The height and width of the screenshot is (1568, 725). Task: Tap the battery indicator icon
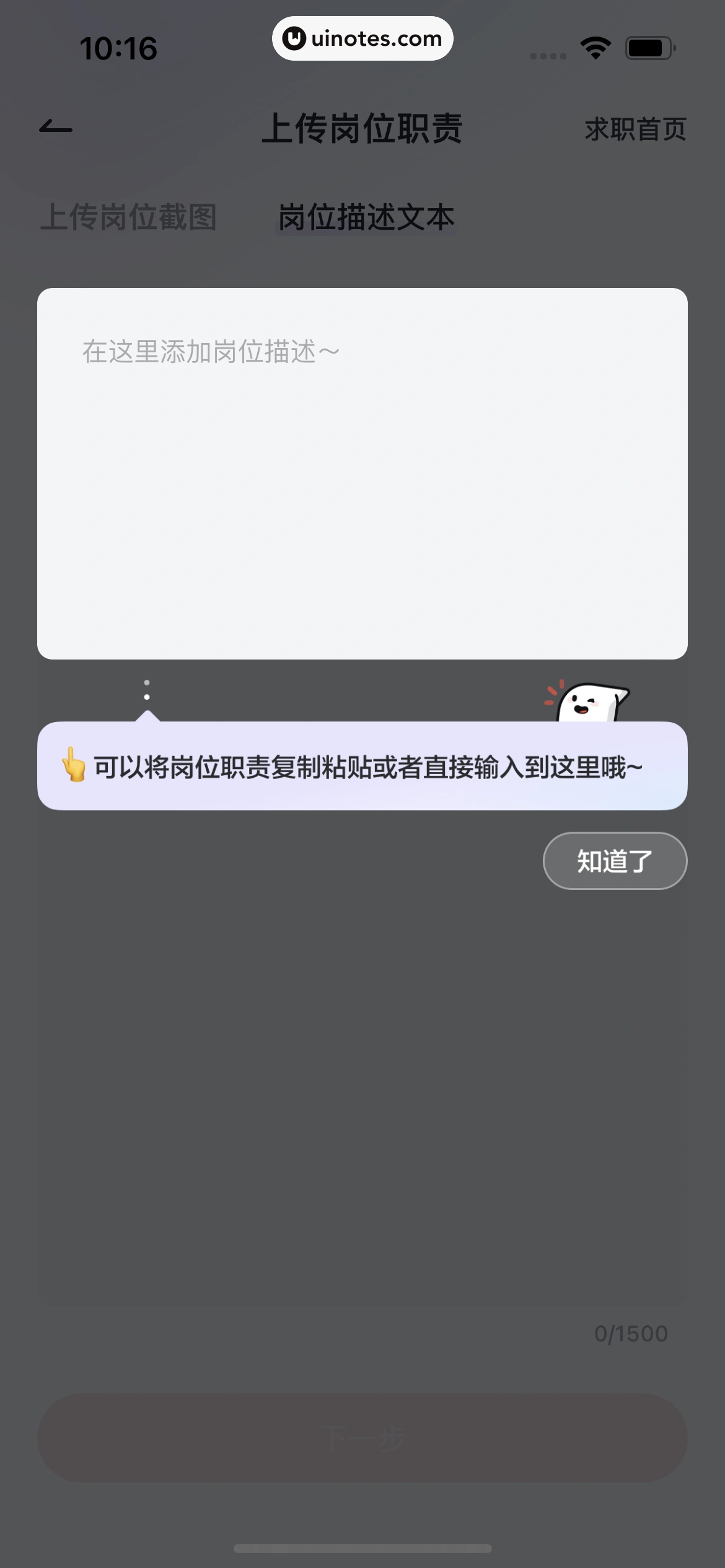[648, 46]
